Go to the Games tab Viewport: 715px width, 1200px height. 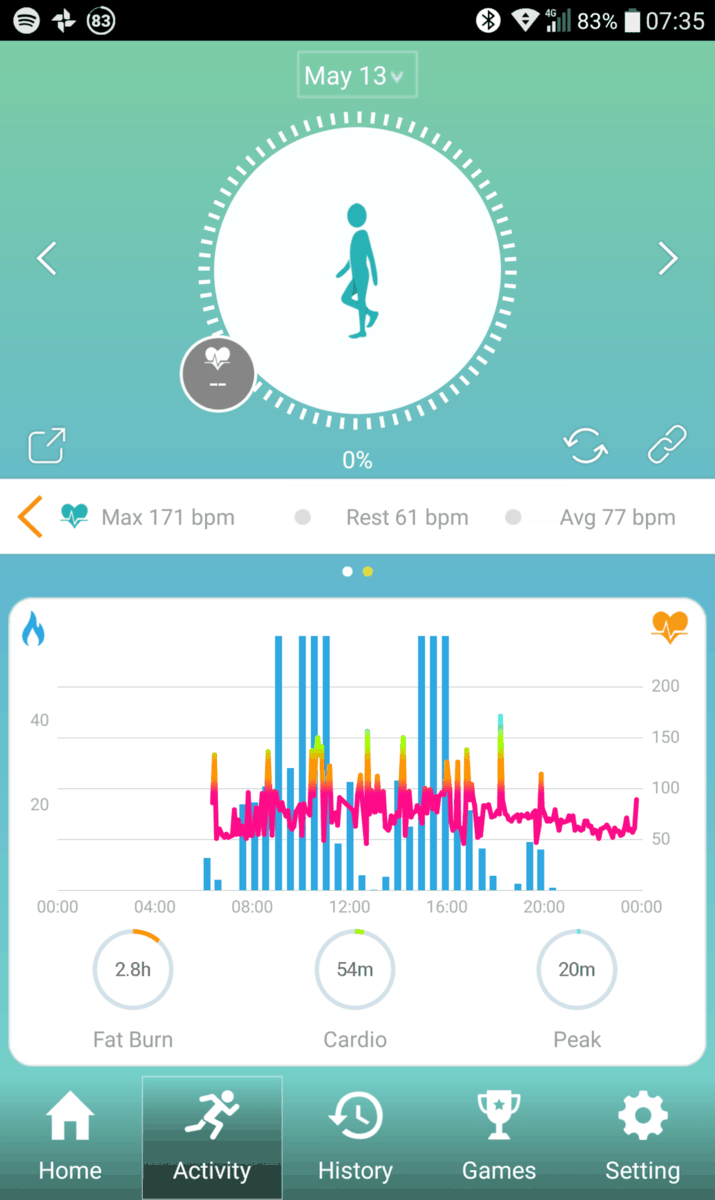point(498,1138)
